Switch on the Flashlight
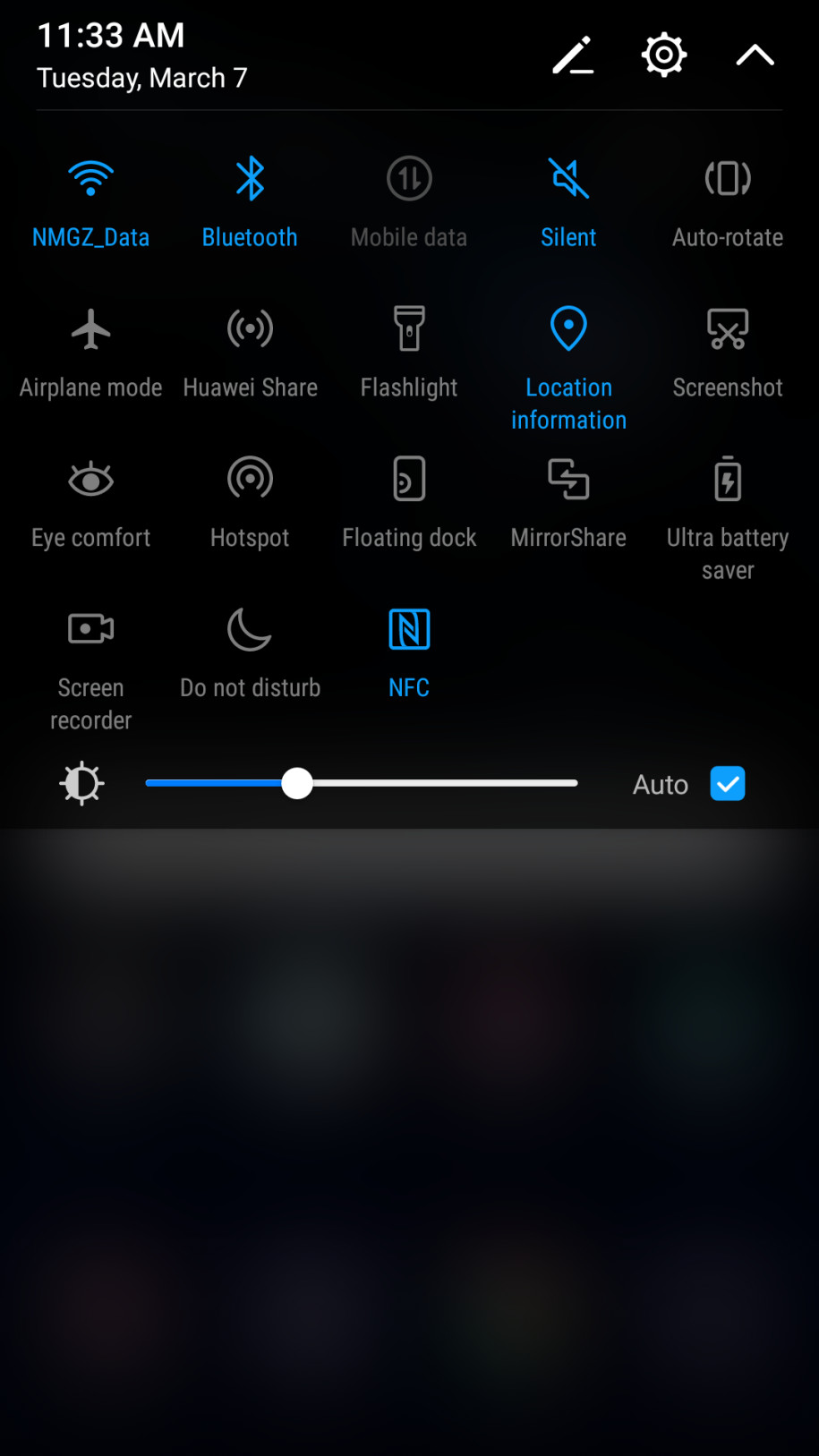 [409, 329]
